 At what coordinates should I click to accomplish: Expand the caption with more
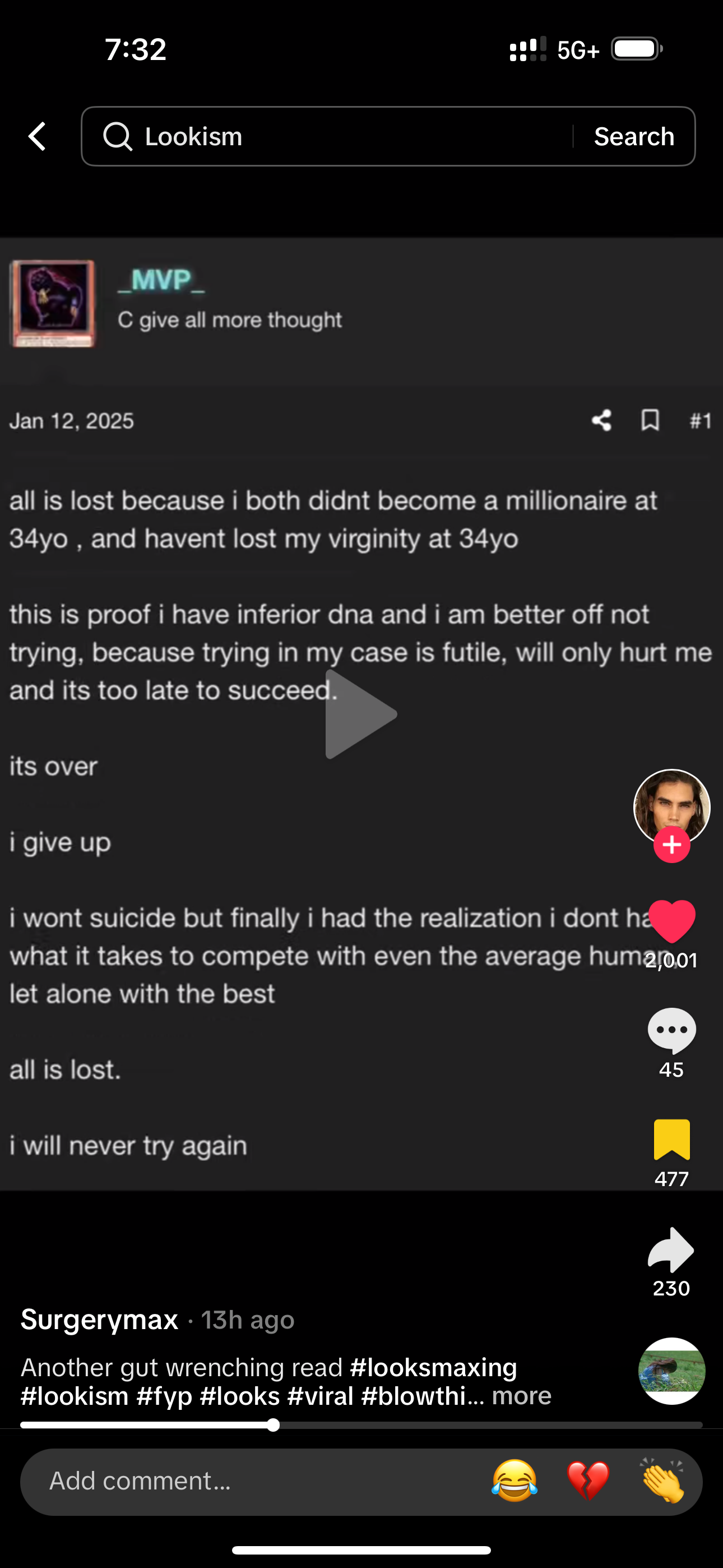(521, 1395)
